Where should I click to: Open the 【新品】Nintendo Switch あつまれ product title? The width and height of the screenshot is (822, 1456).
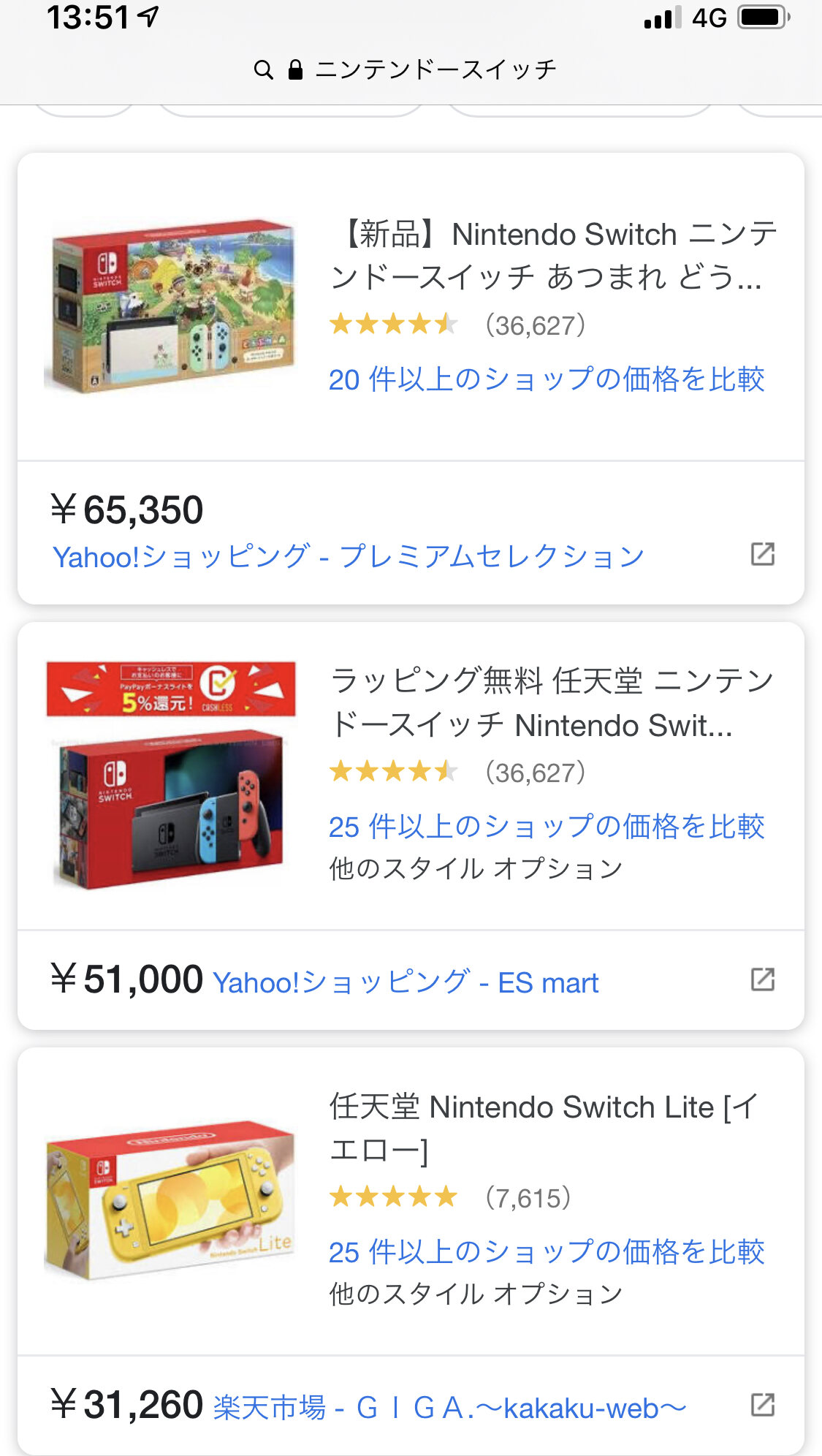coord(552,255)
